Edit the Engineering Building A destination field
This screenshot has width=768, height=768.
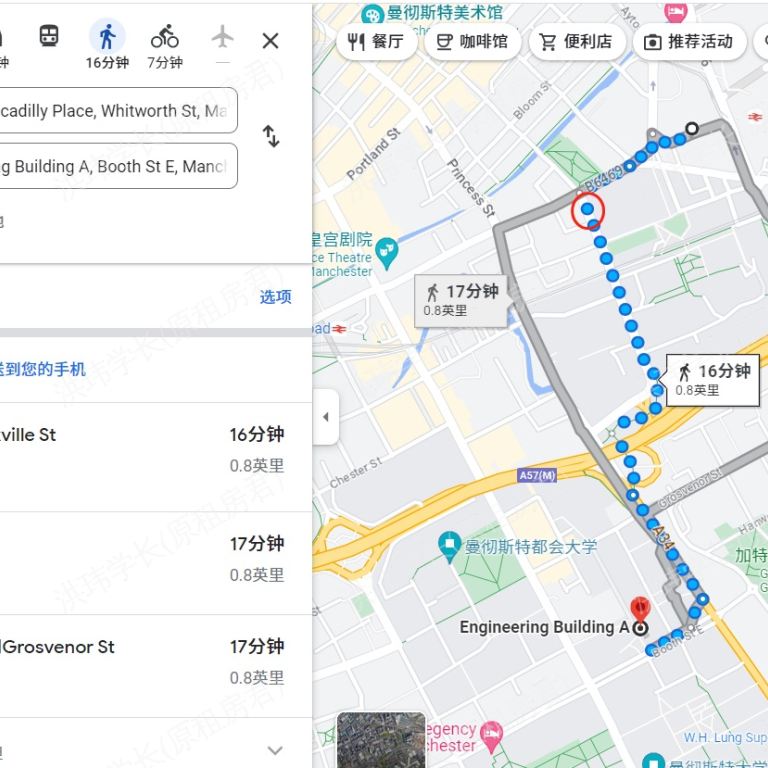click(115, 166)
